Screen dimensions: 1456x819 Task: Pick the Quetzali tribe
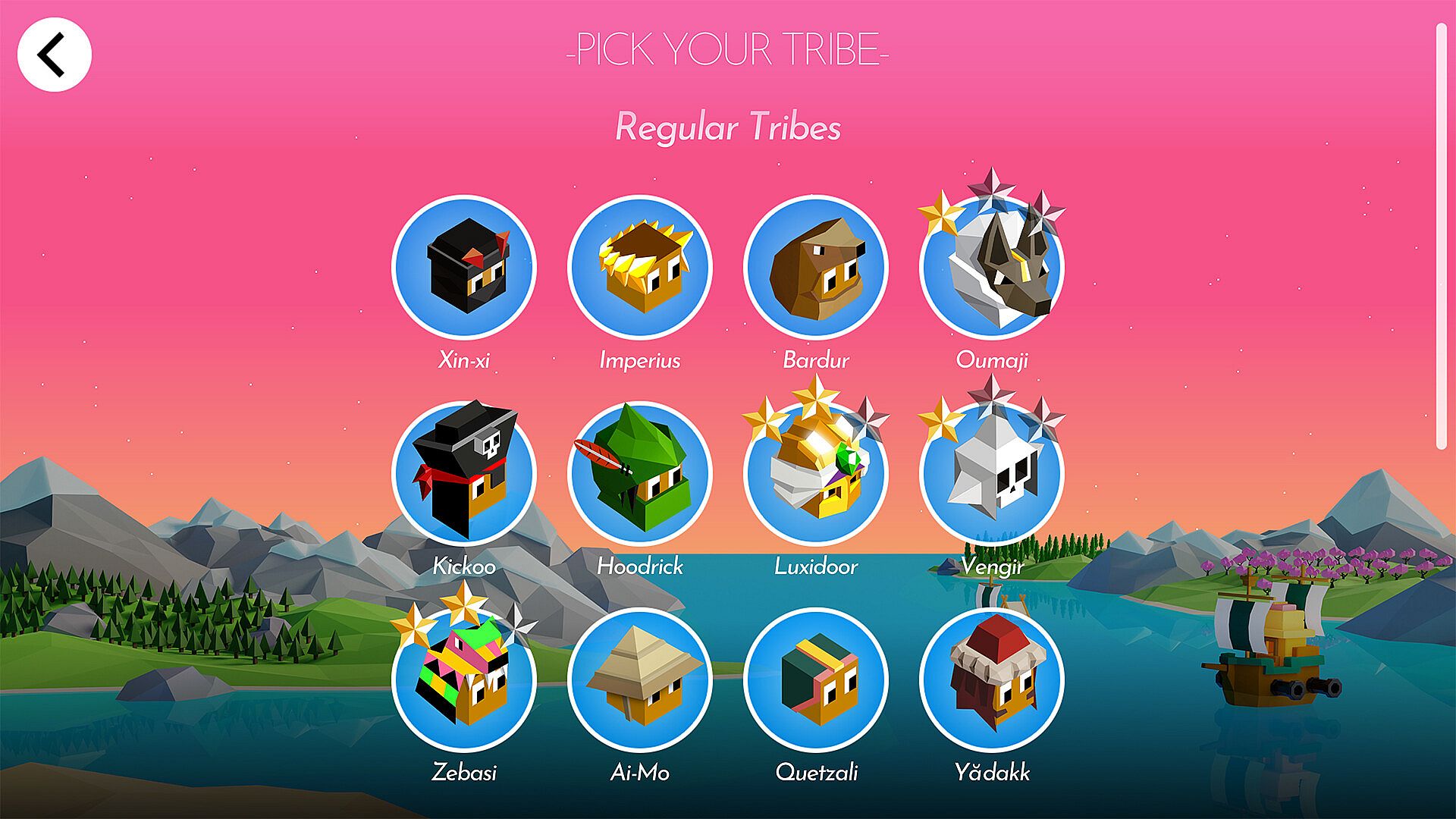815,680
